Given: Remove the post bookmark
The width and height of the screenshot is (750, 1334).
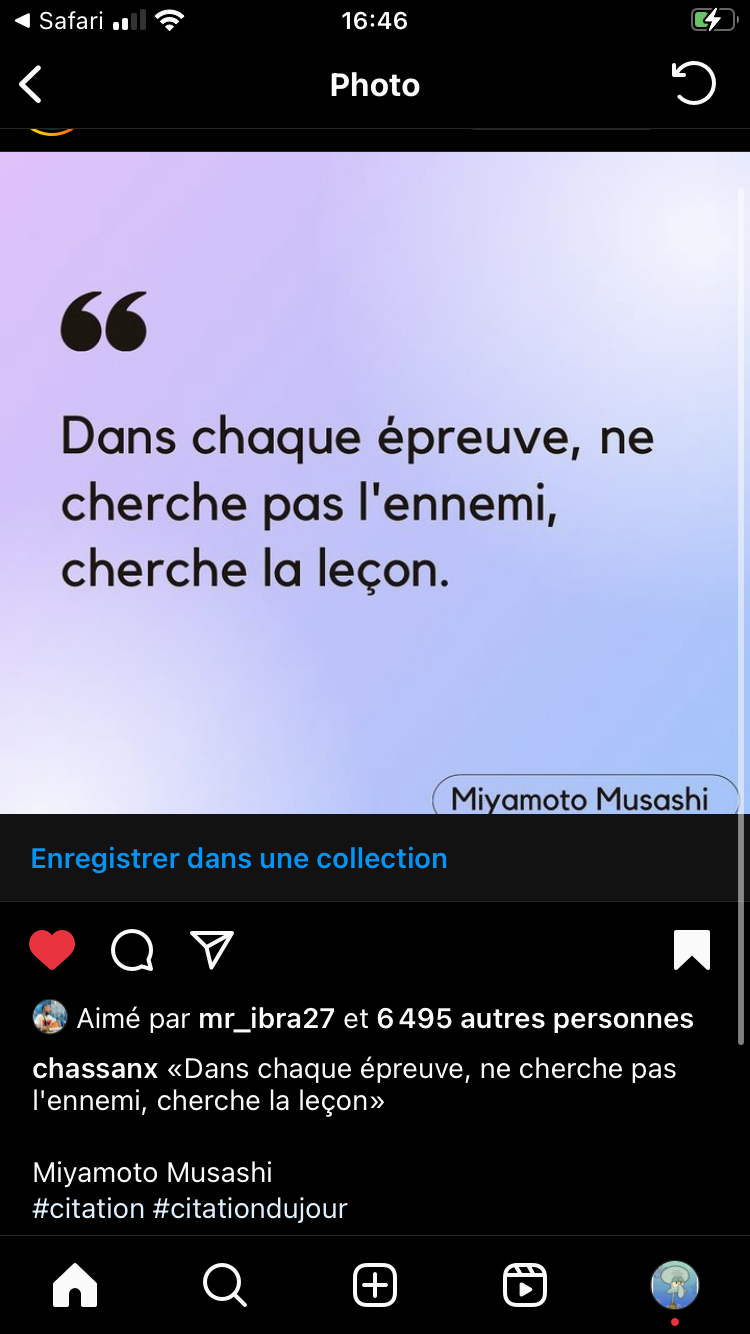Looking at the screenshot, I should click(692, 950).
